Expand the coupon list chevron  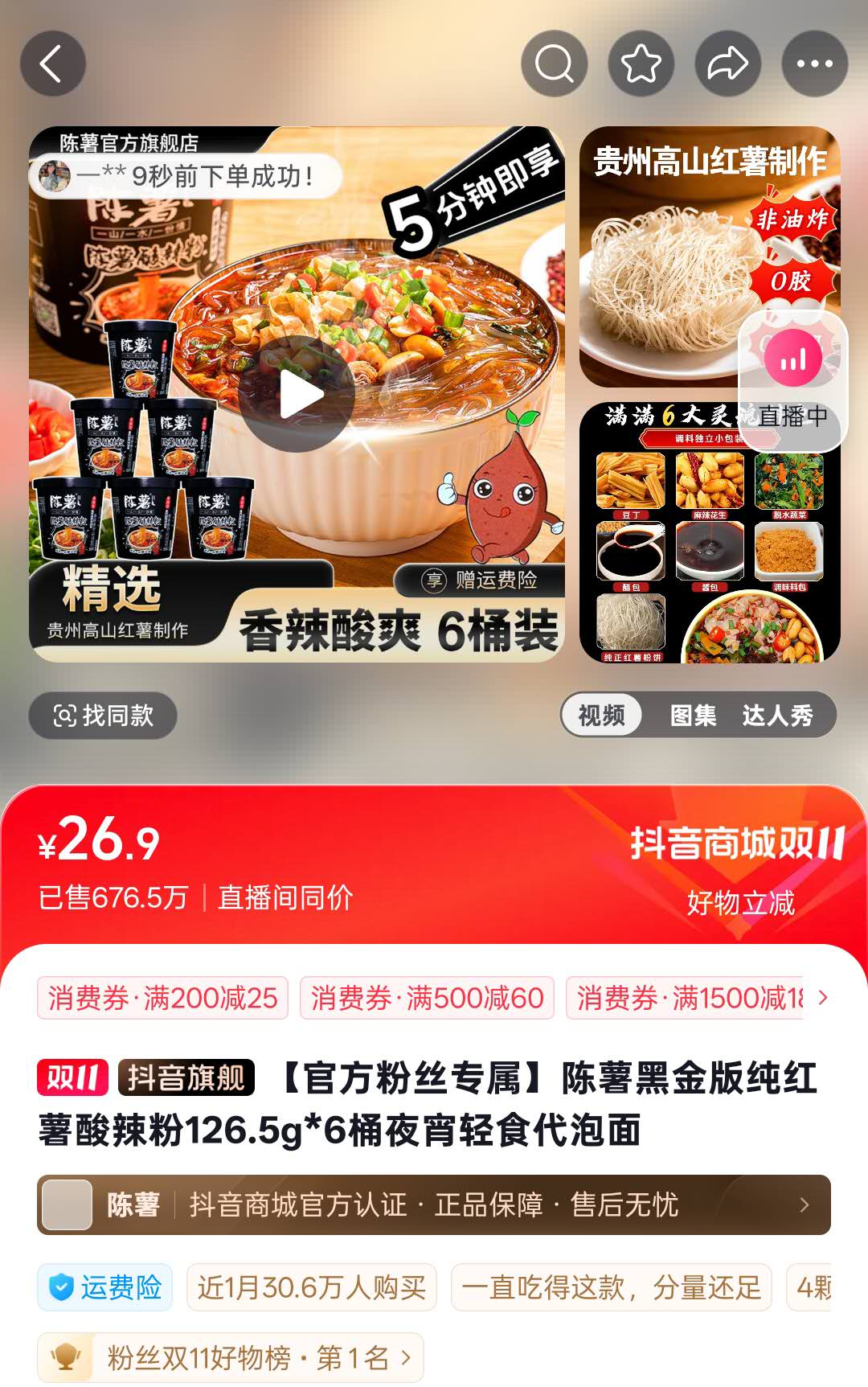pos(822,998)
